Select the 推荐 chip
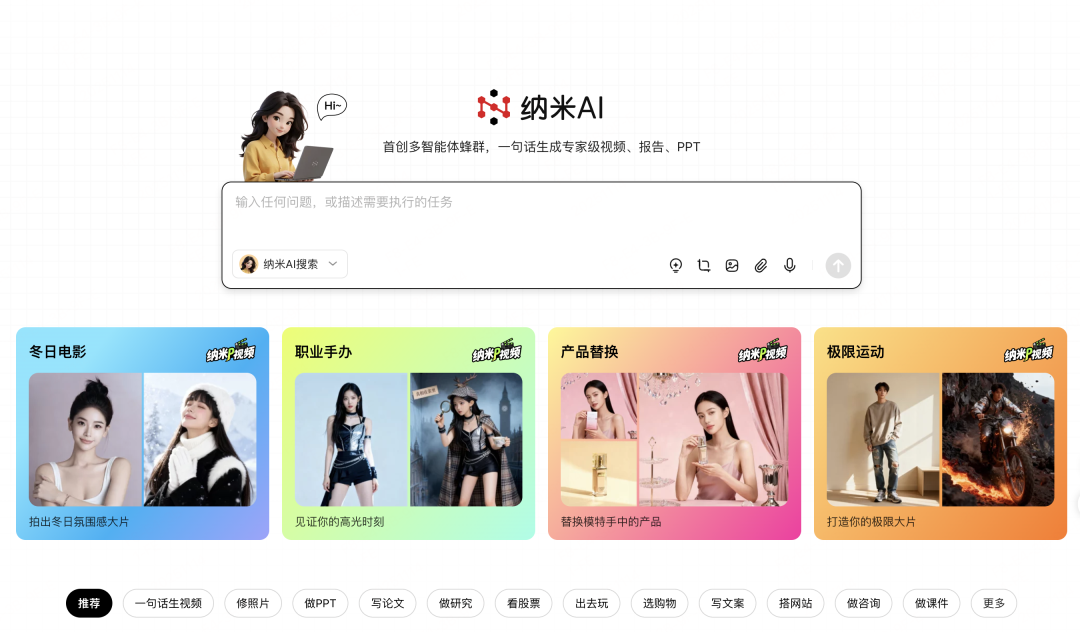The image size is (1080, 632). 89,603
